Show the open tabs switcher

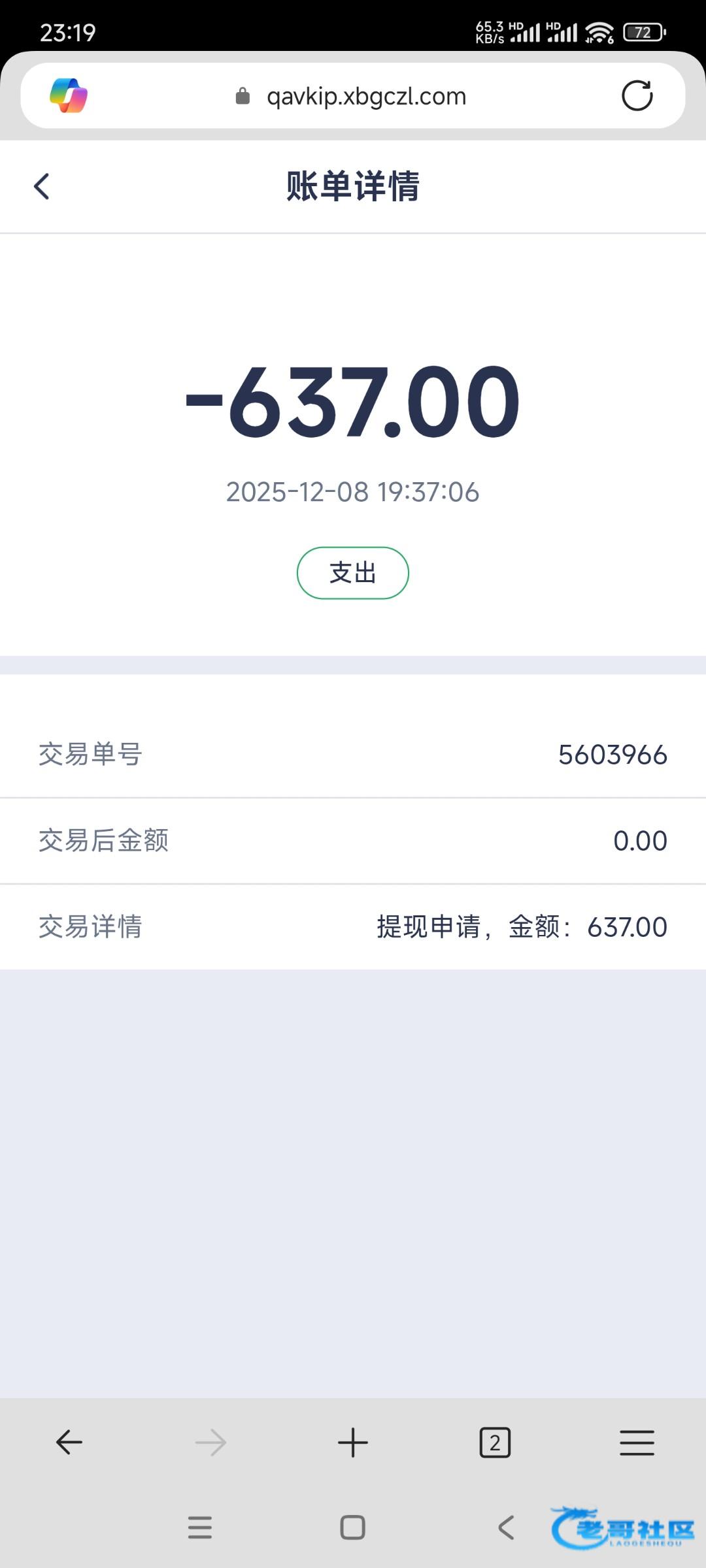click(x=495, y=1442)
